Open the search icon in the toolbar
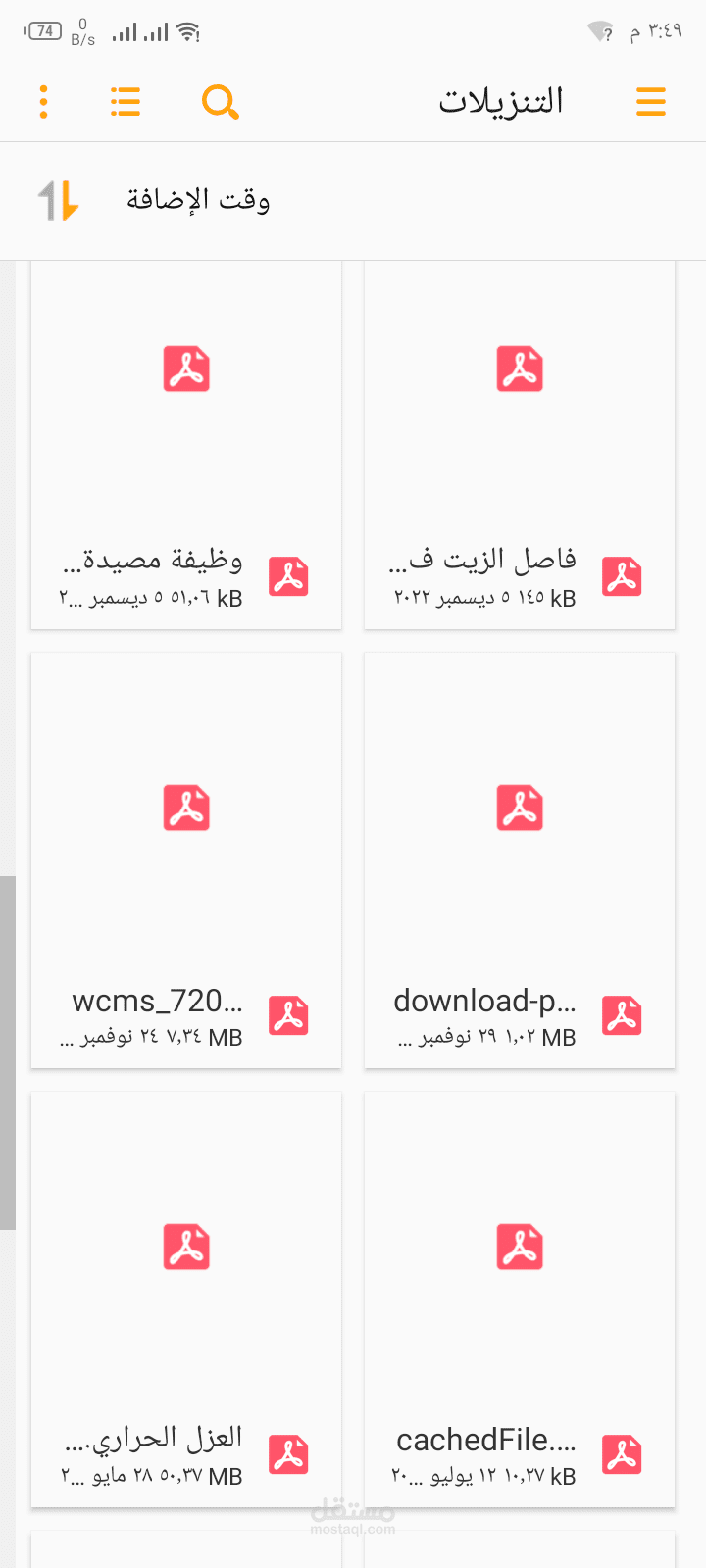The image size is (706, 1568). pyautogui.click(x=220, y=101)
